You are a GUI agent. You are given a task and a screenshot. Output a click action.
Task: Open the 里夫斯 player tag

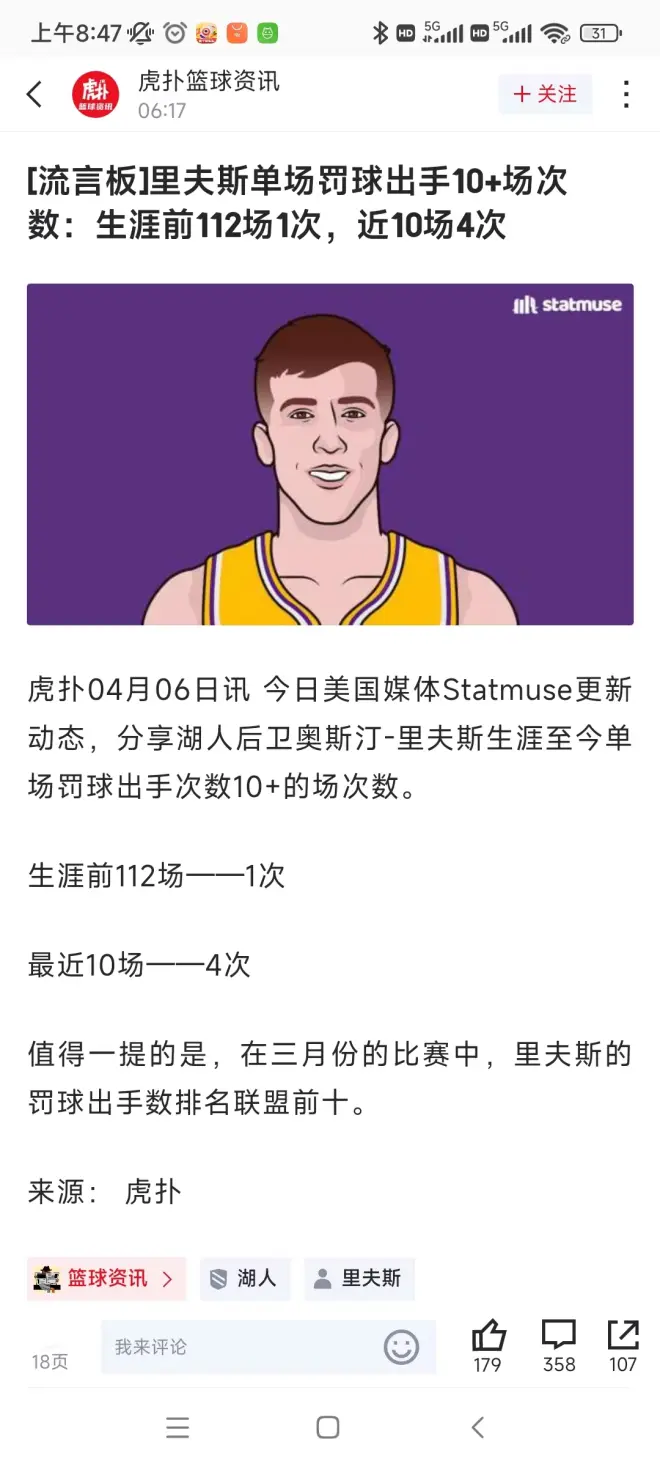pos(359,1278)
